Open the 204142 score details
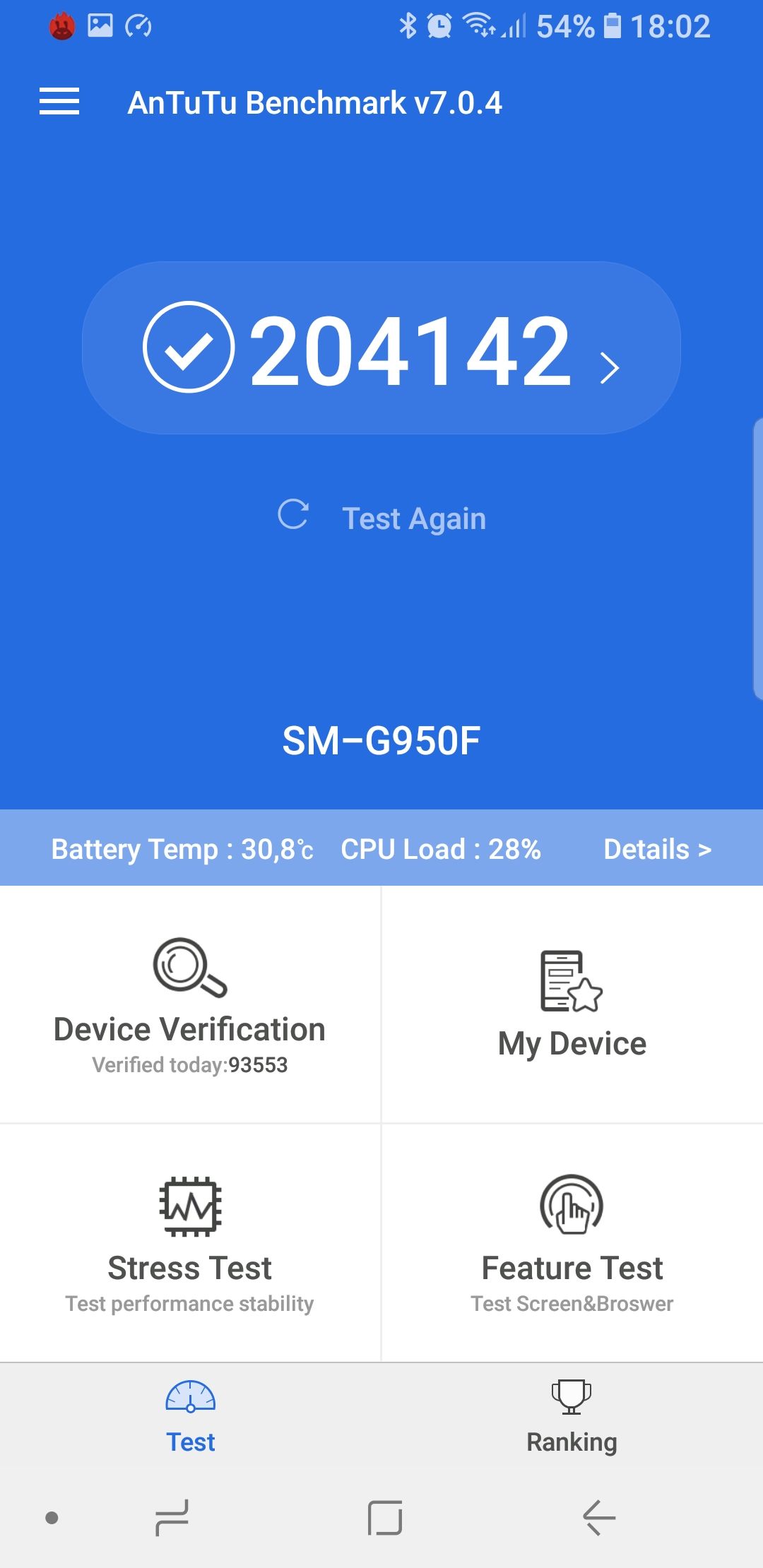Image resolution: width=763 pixels, height=1568 pixels. 381,348
